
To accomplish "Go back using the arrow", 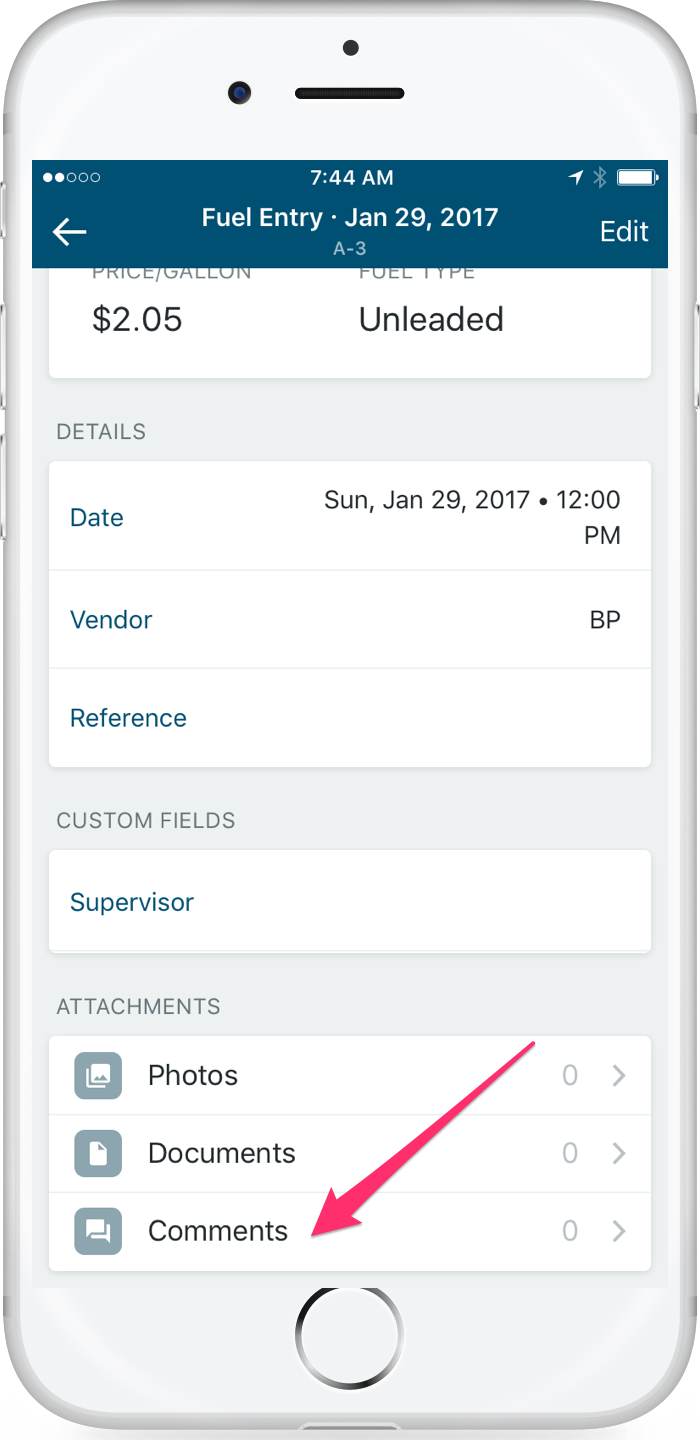I will tap(70, 232).
